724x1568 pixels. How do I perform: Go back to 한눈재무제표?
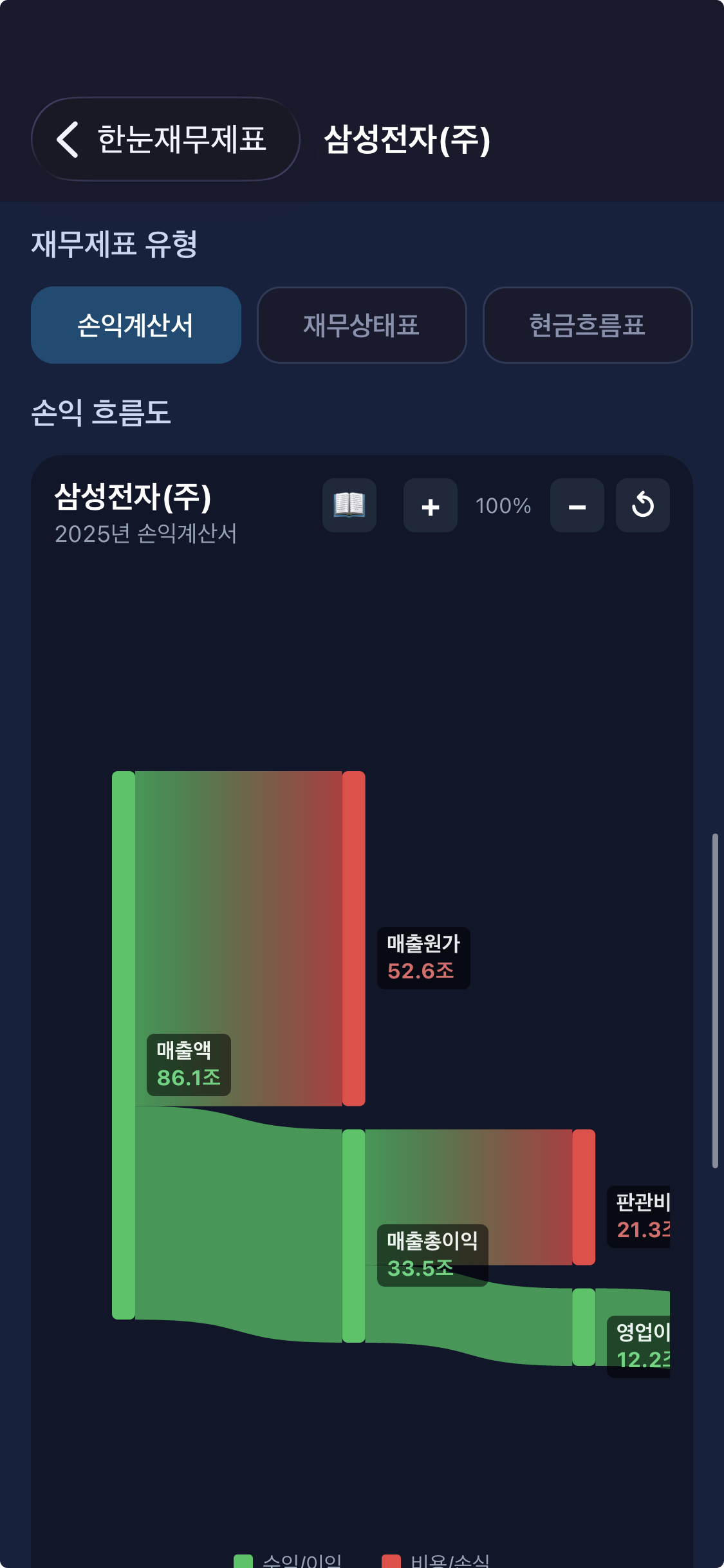[165, 139]
